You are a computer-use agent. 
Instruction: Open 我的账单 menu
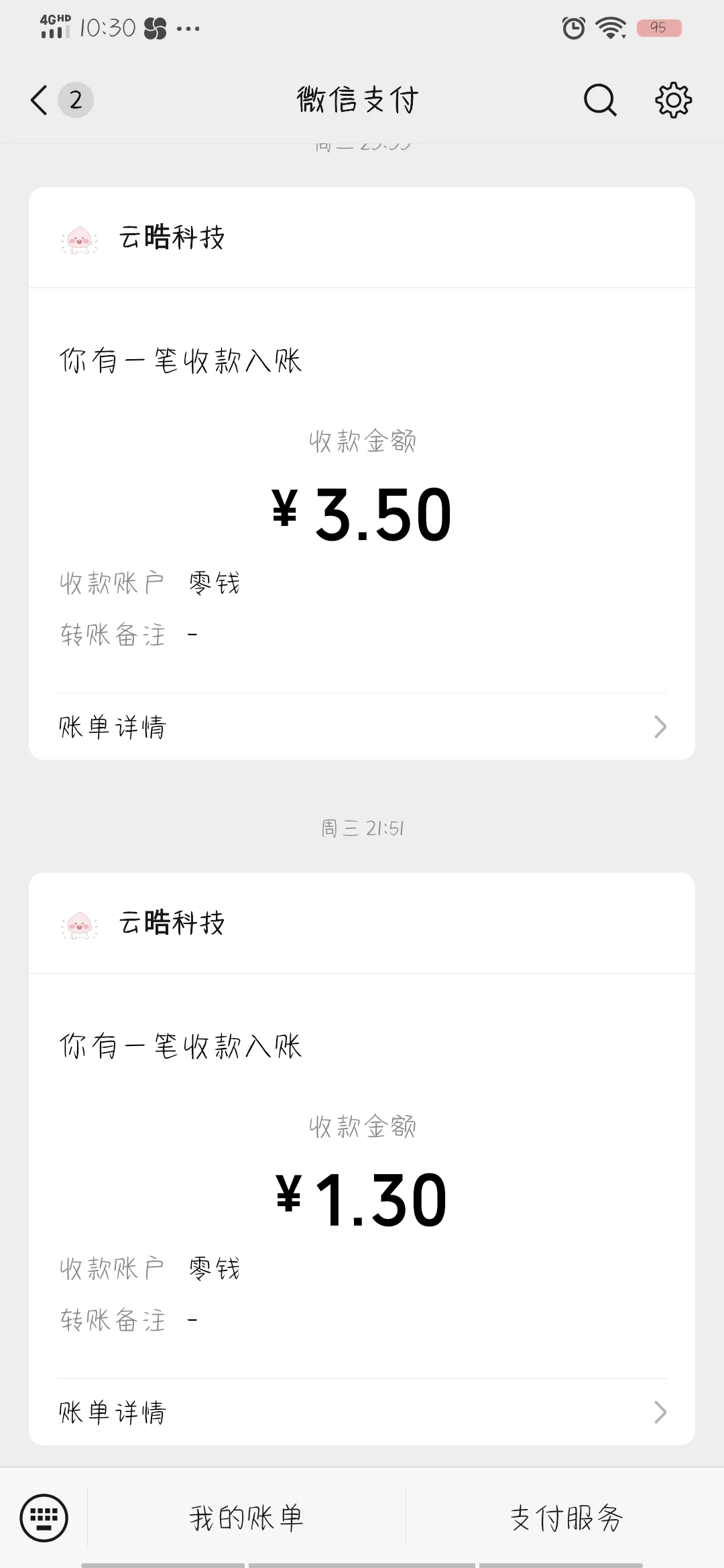246,1518
